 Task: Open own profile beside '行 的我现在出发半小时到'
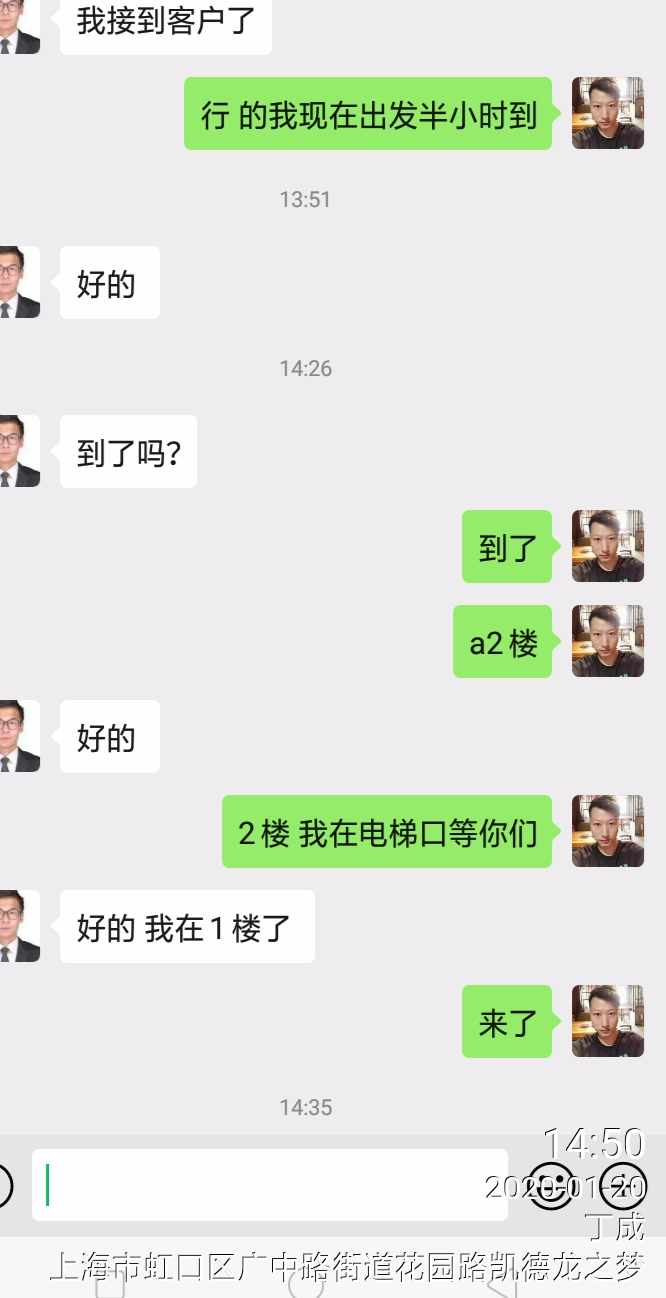click(607, 113)
